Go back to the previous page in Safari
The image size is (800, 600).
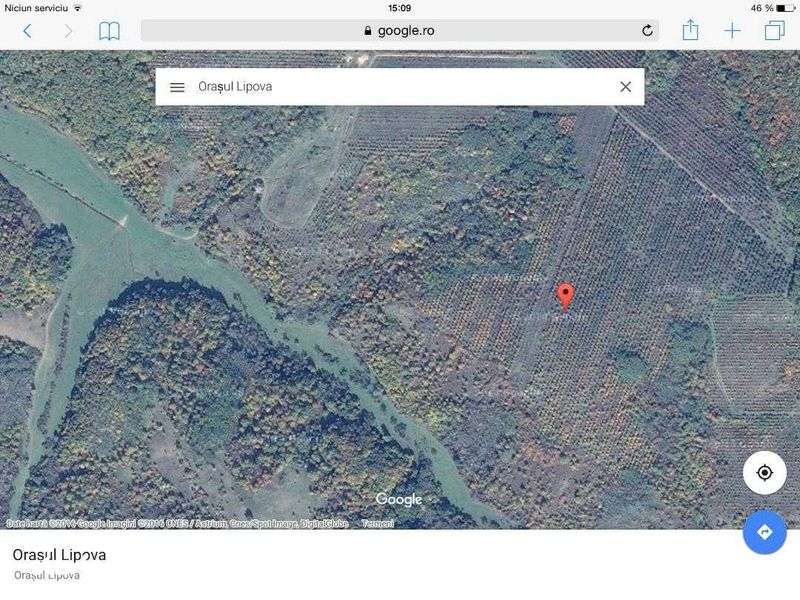[x=27, y=31]
